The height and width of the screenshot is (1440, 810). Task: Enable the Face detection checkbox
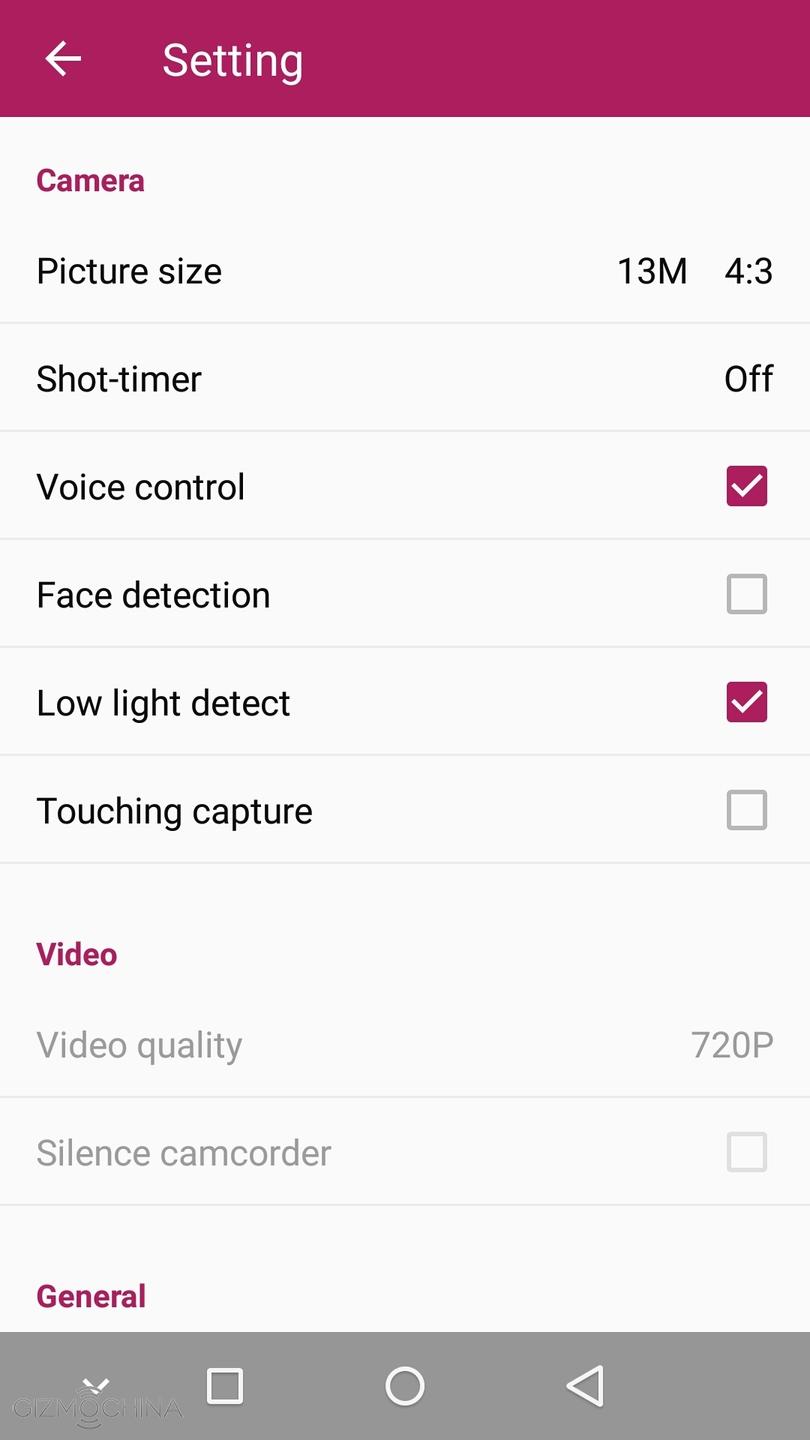pyautogui.click(x=747, y=594)
